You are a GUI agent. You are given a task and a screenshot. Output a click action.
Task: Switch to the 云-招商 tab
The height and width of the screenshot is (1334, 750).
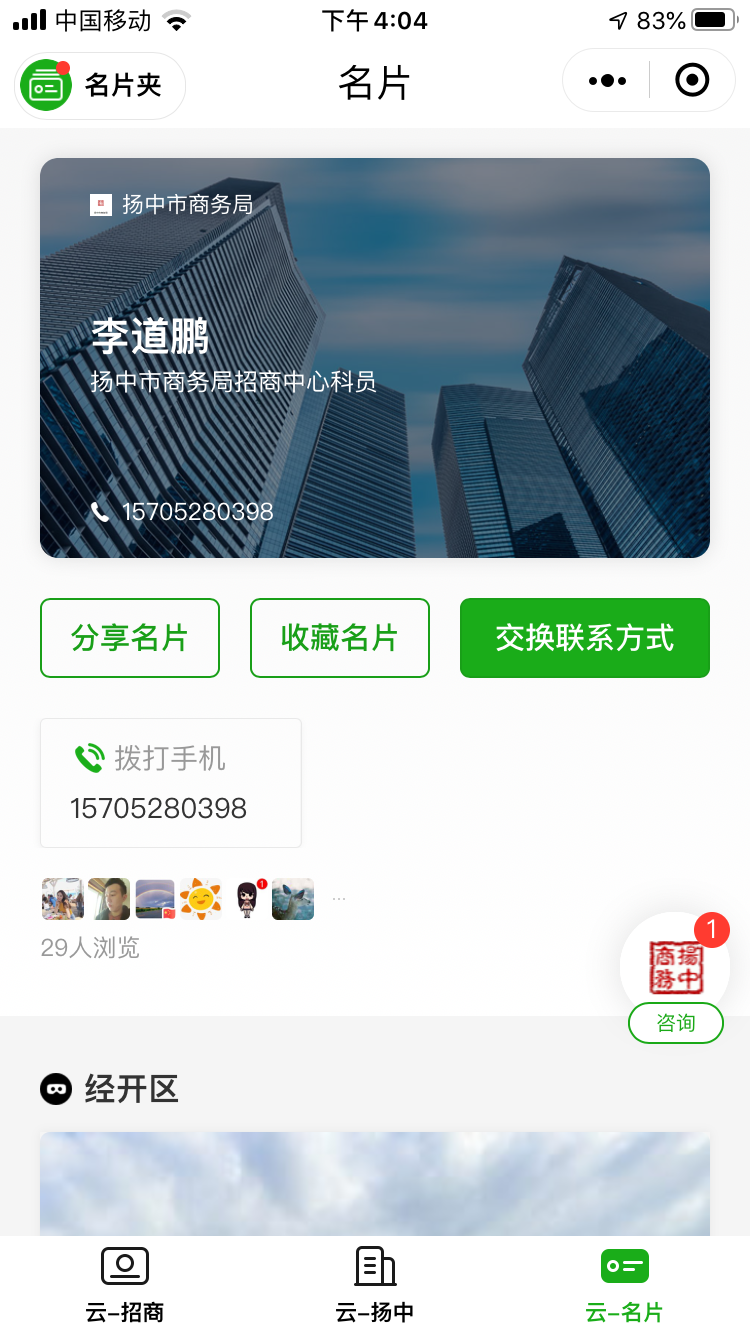point(125,1285)
